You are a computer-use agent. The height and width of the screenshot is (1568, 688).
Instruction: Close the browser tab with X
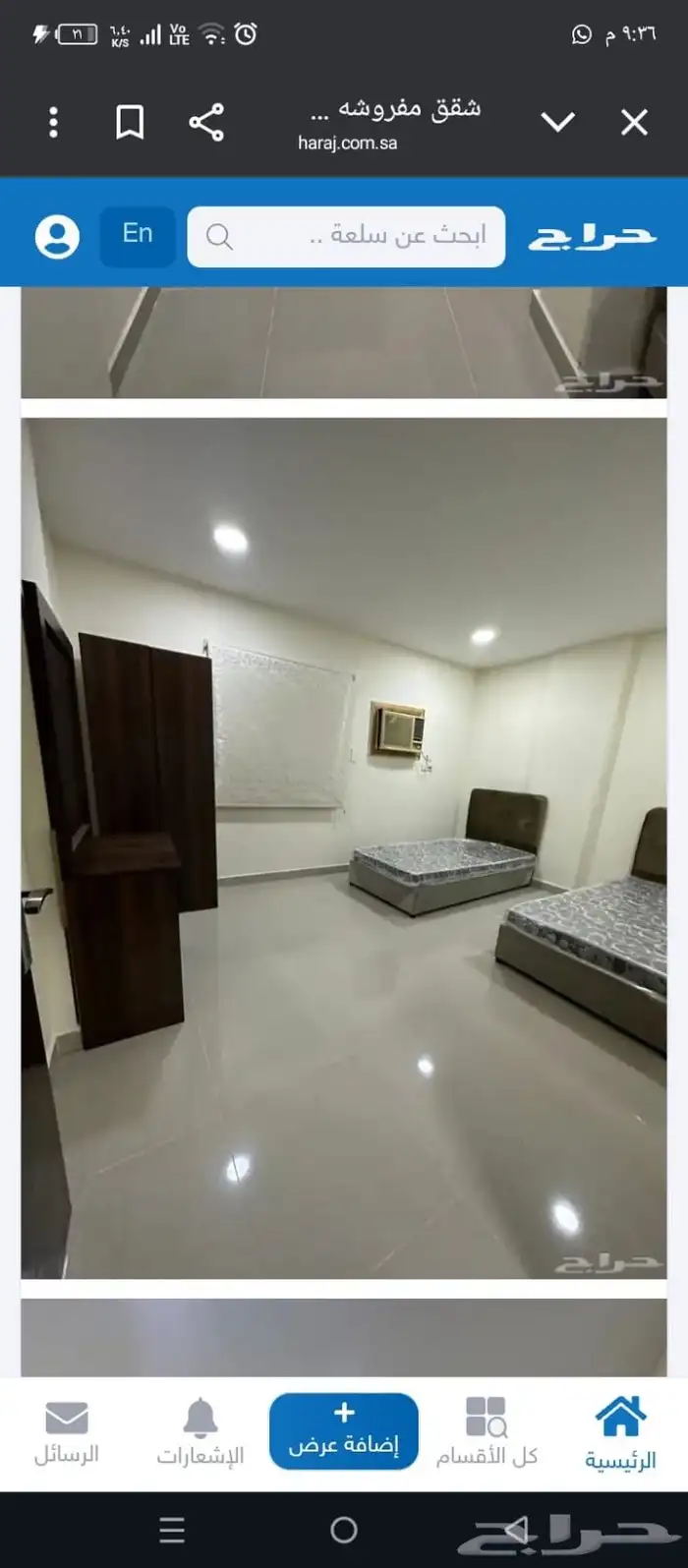pos(634,122)
